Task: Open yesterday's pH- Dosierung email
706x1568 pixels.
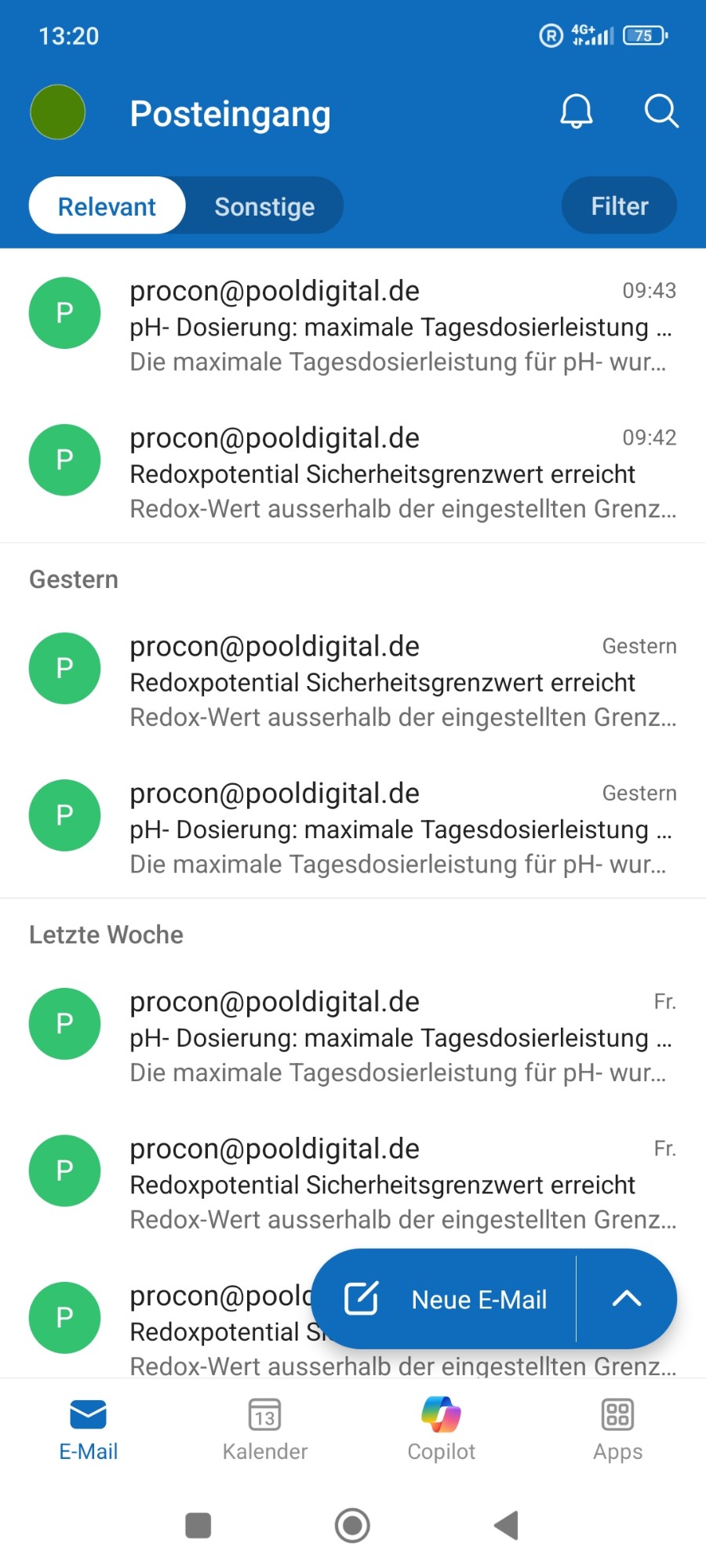Action: (353, 828)
